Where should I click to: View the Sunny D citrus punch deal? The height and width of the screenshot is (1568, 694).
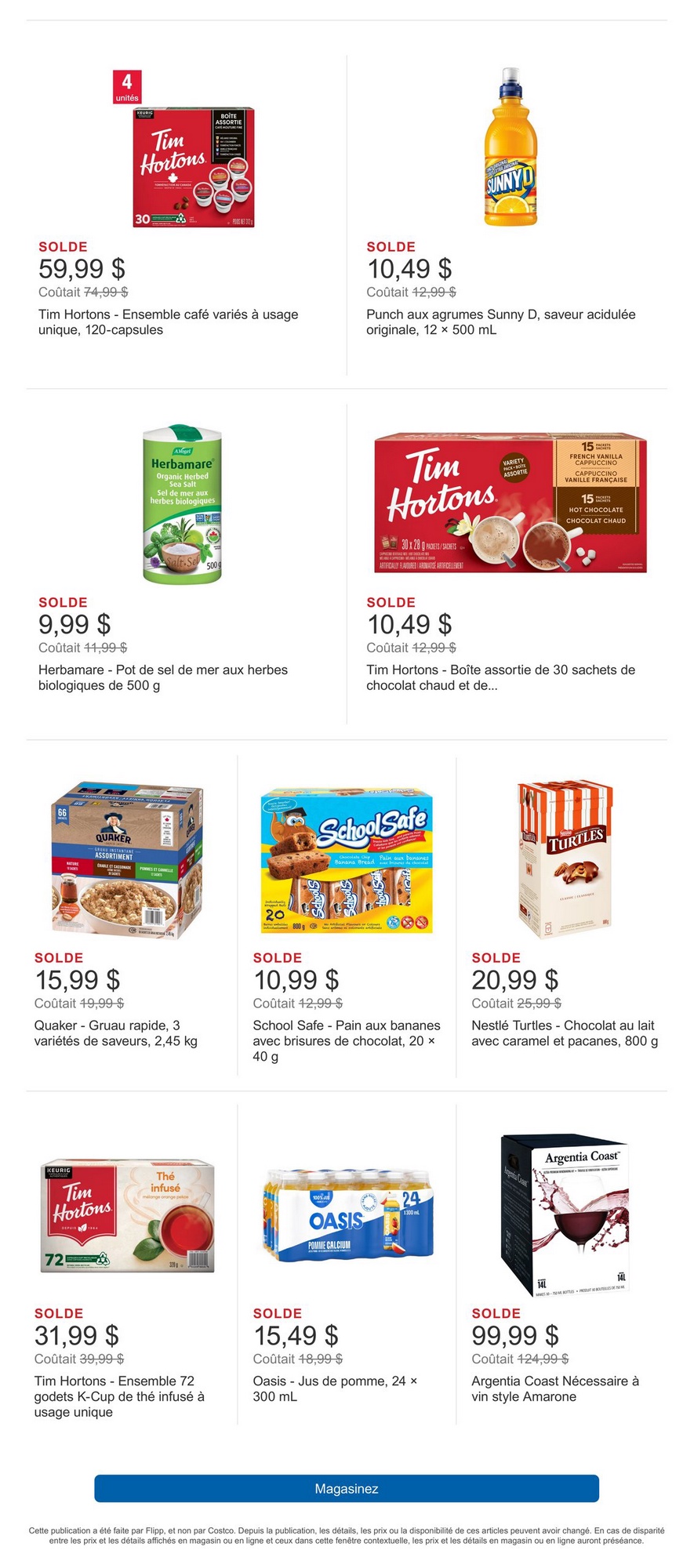tap(510, 149)
